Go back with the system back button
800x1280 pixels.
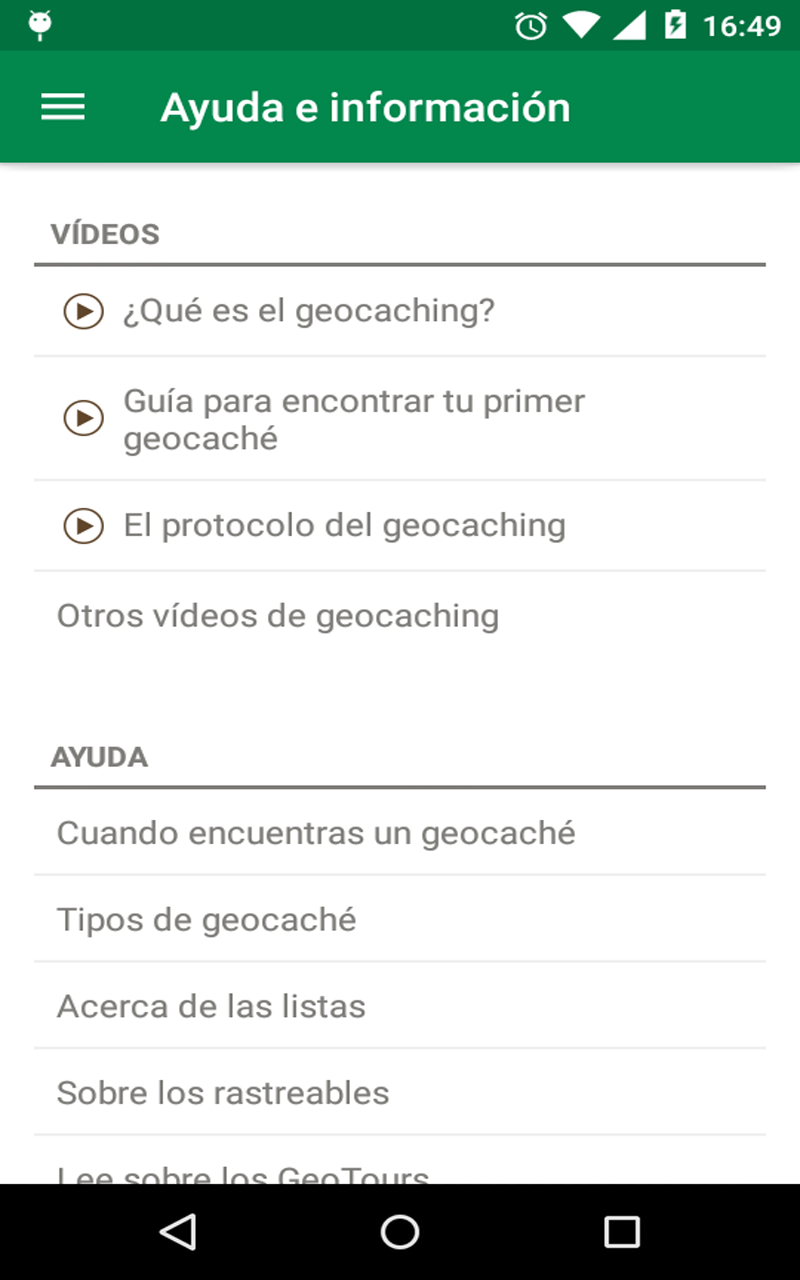pyautogui.click(x=178, y=1232)
